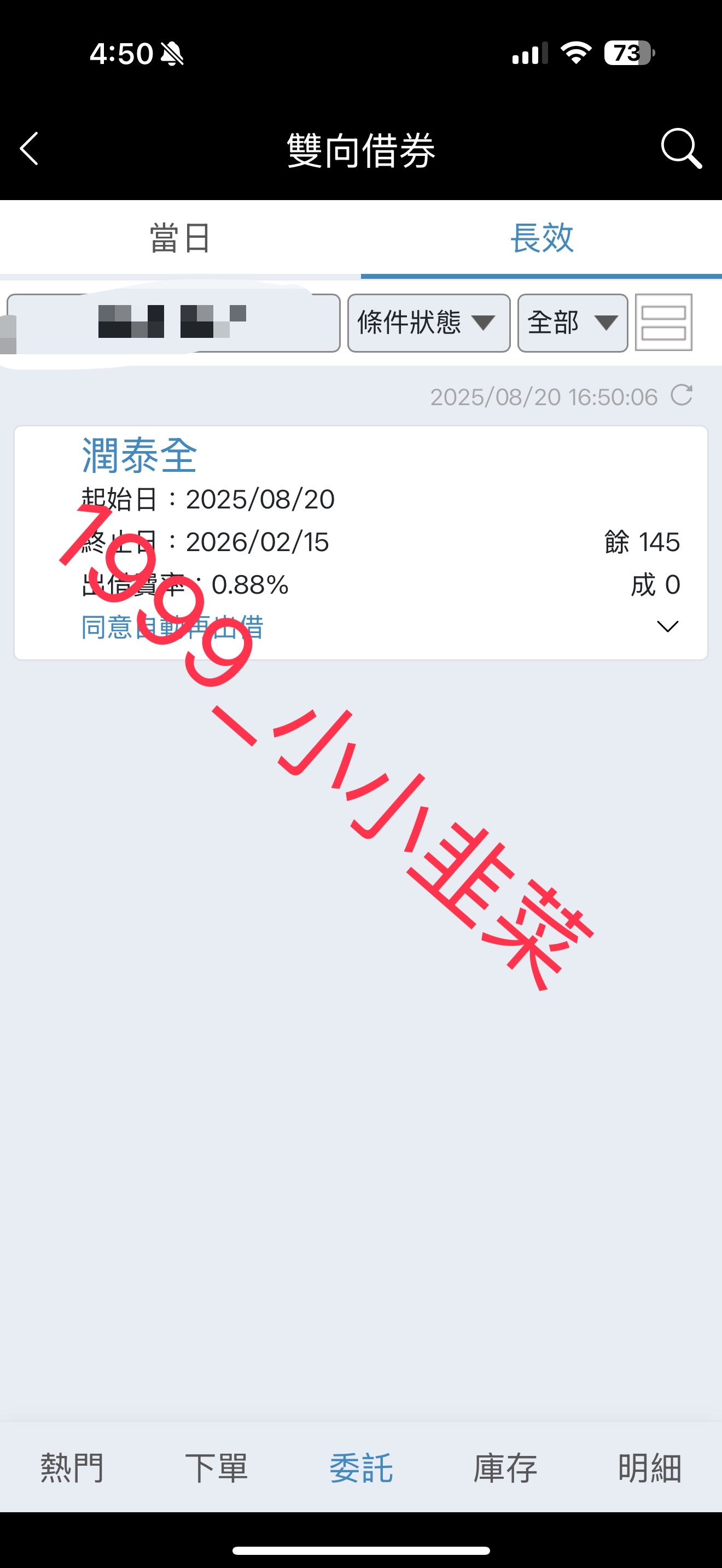
Task: Select the 委託 bottom tab
Action: click(x=361, y=1467)
